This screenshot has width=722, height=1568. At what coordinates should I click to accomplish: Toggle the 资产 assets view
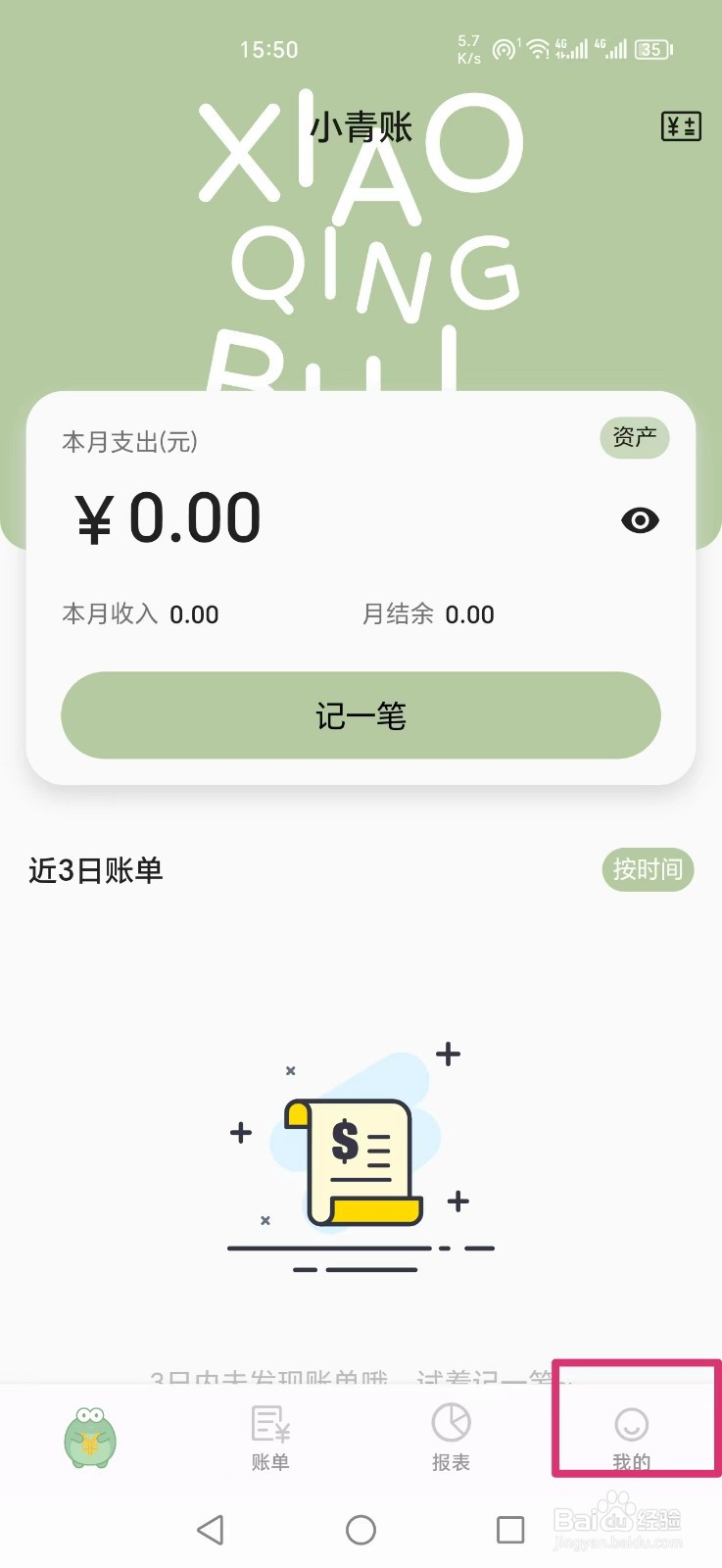[x=634, y=439]
